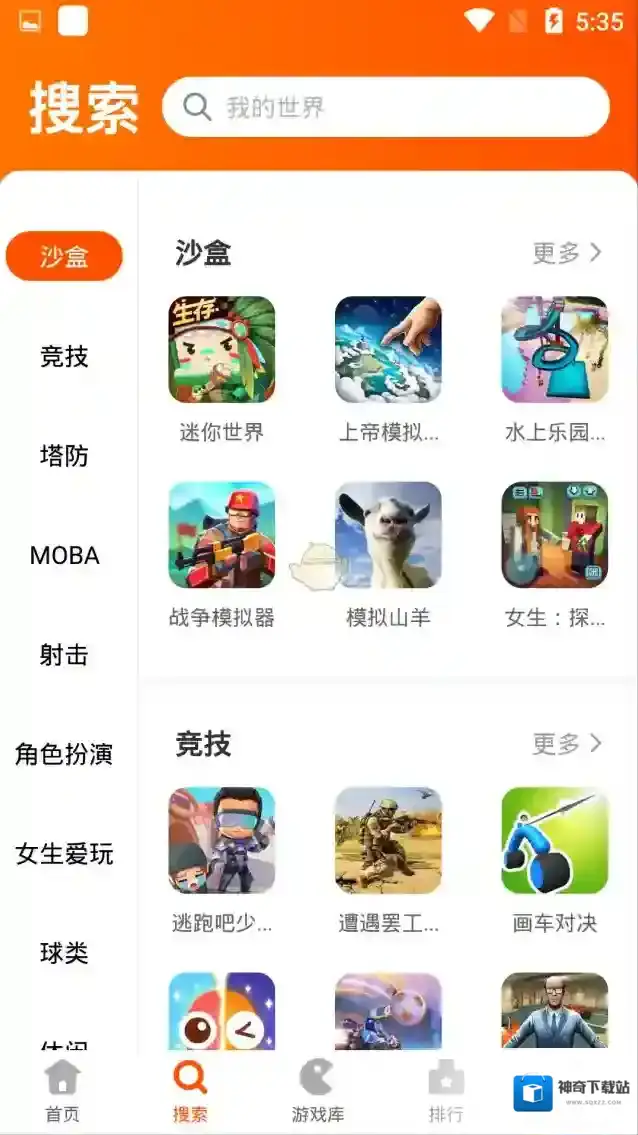Select the 竞技 category in sidebar

point(64,356)
